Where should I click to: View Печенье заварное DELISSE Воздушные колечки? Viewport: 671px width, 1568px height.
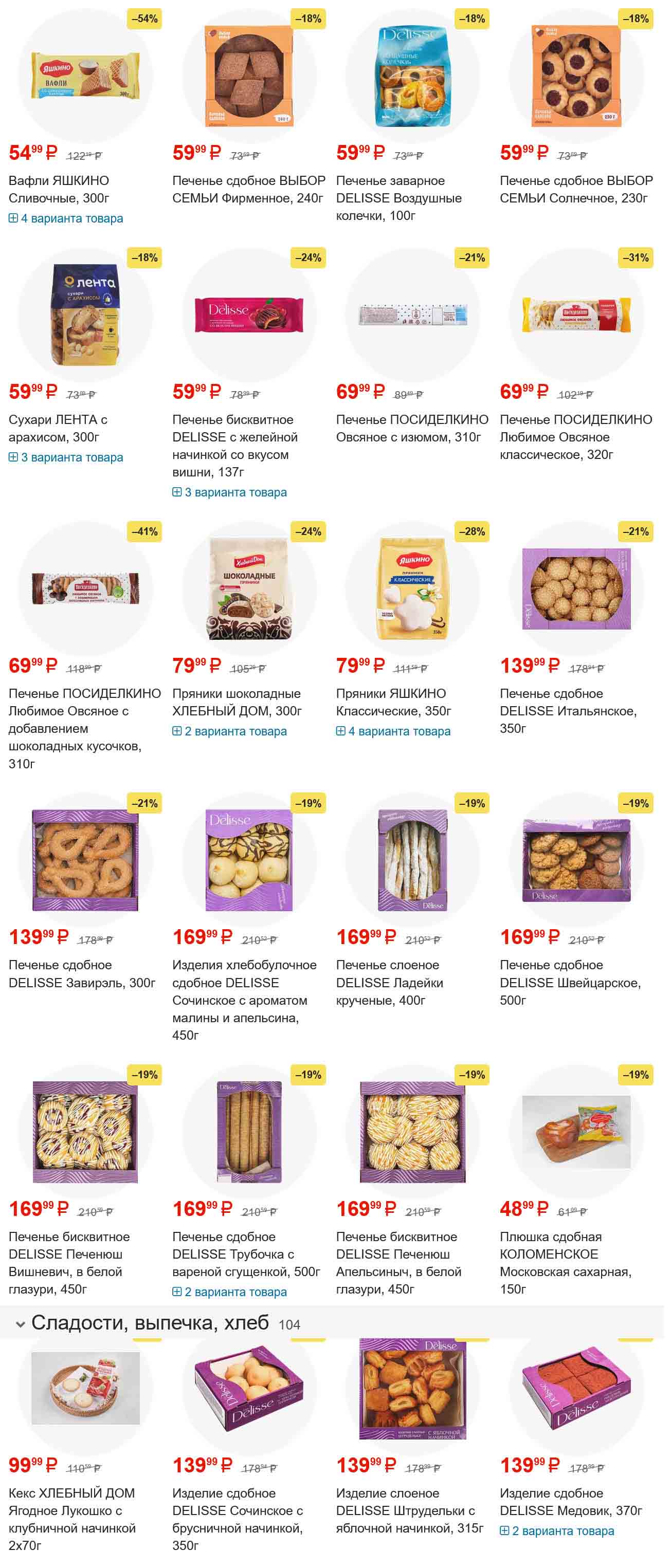398,198
